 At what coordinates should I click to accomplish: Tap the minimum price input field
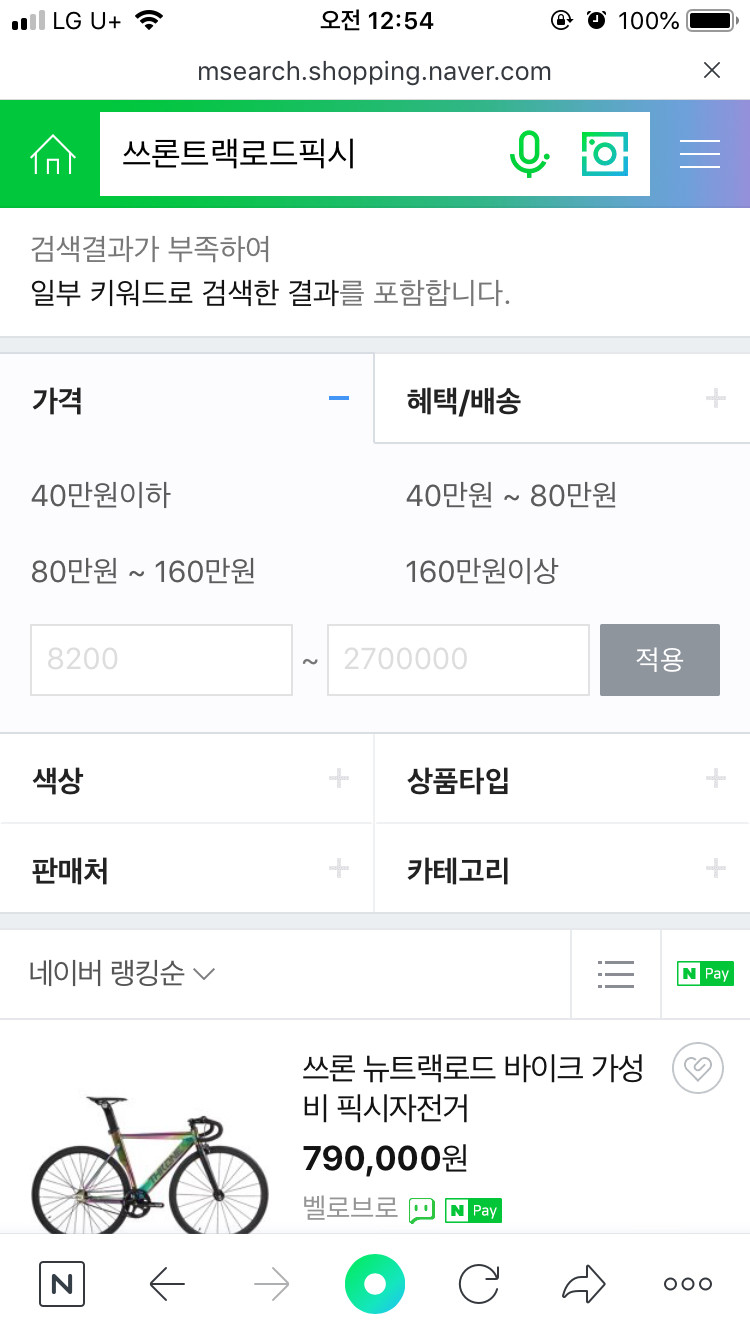pos(160,659)
